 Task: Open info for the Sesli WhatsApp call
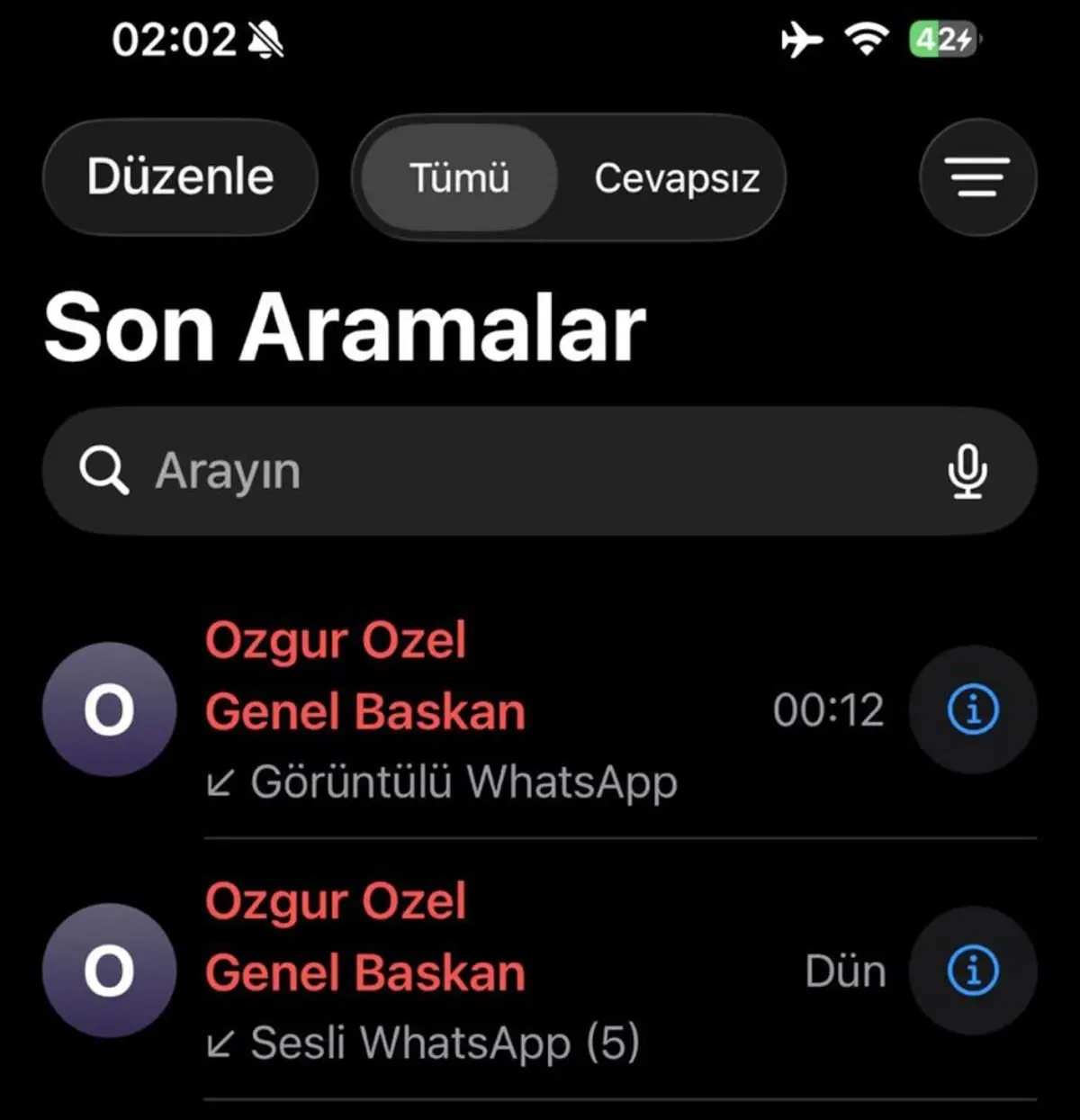click(972, 971)
